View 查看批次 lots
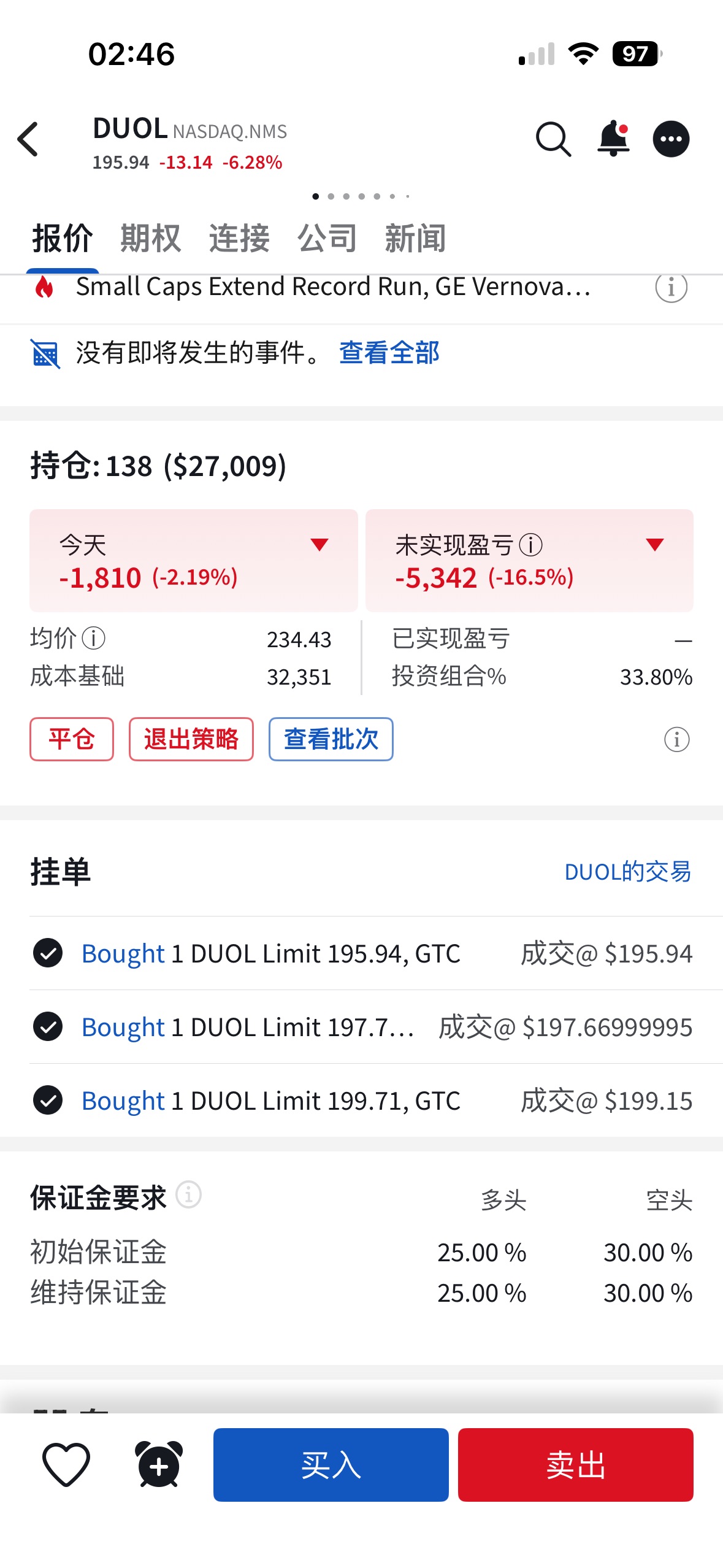The height and width of the screenshot is (1568, 723). coord(331,739)
